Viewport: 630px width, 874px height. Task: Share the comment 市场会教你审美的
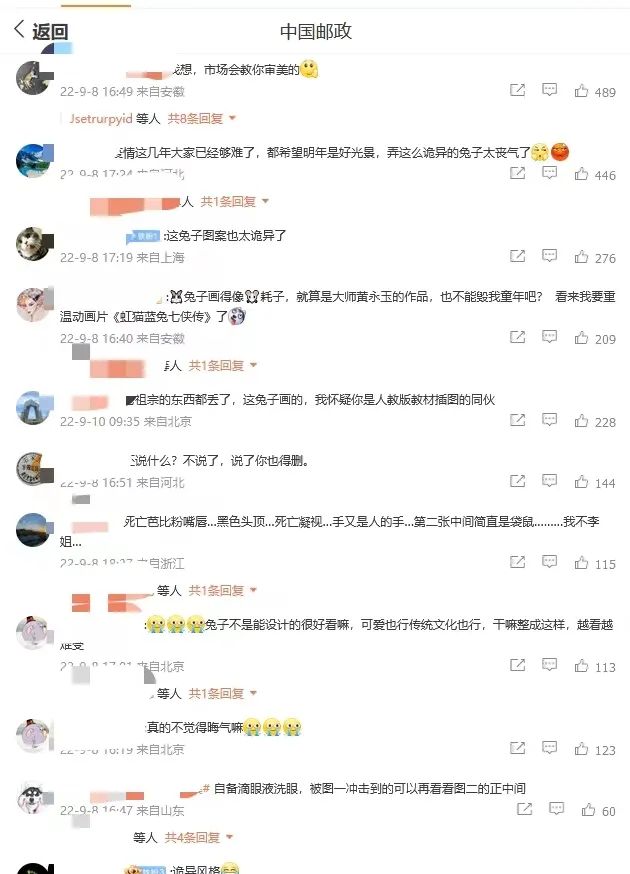(x=517, y=91)
